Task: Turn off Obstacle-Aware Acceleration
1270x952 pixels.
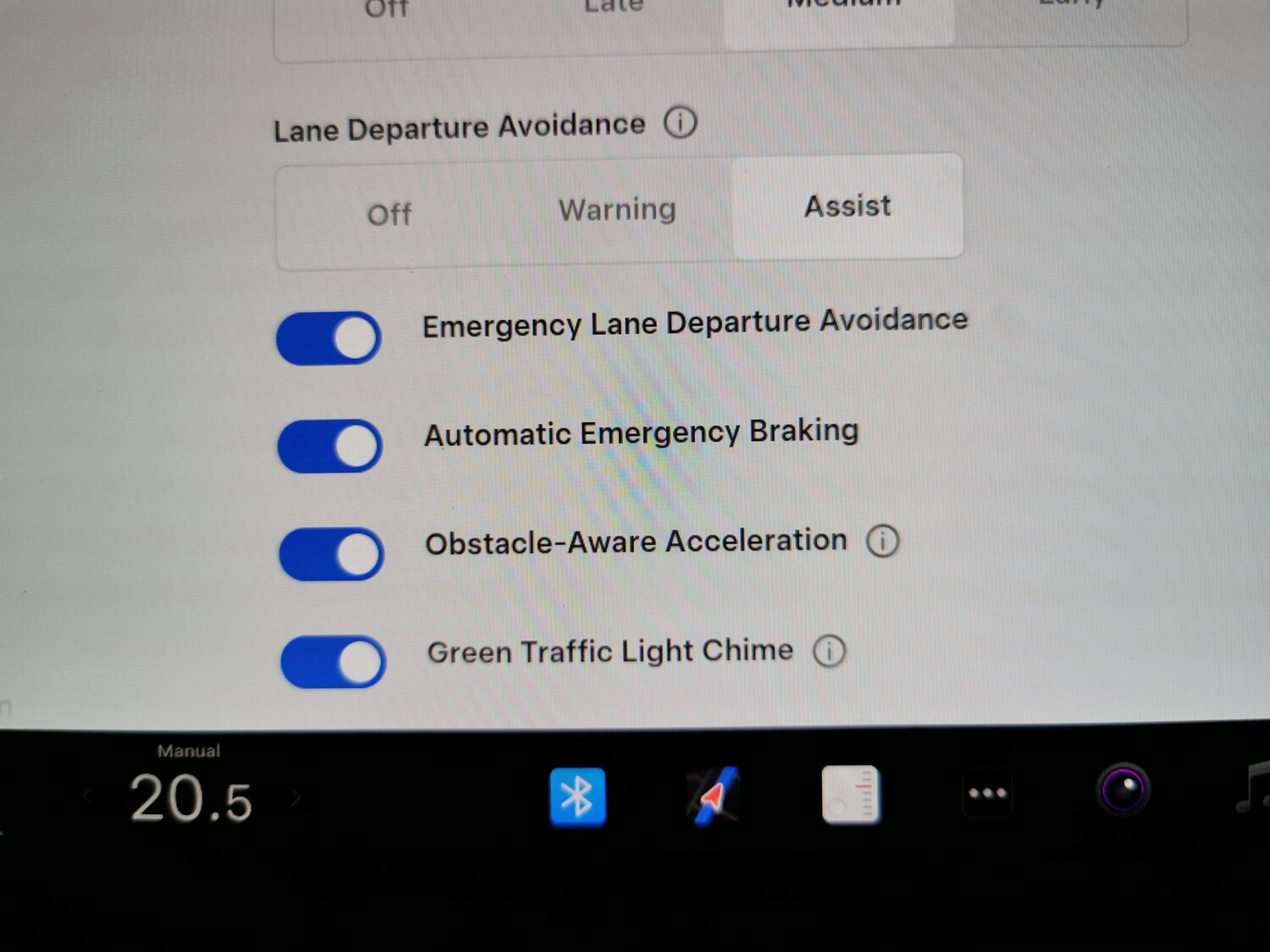Action: 331,554
